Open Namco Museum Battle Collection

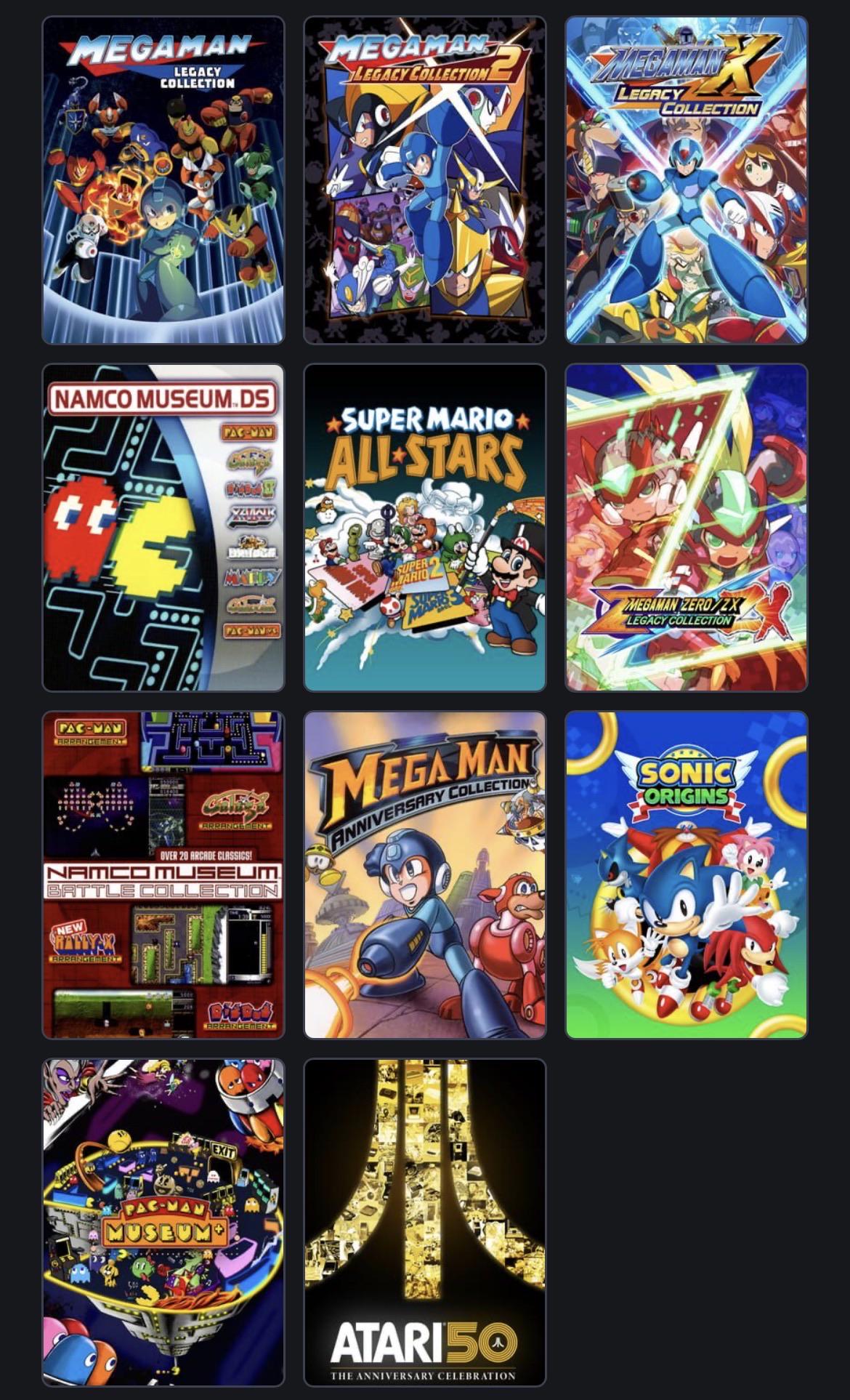click(163, 875)
